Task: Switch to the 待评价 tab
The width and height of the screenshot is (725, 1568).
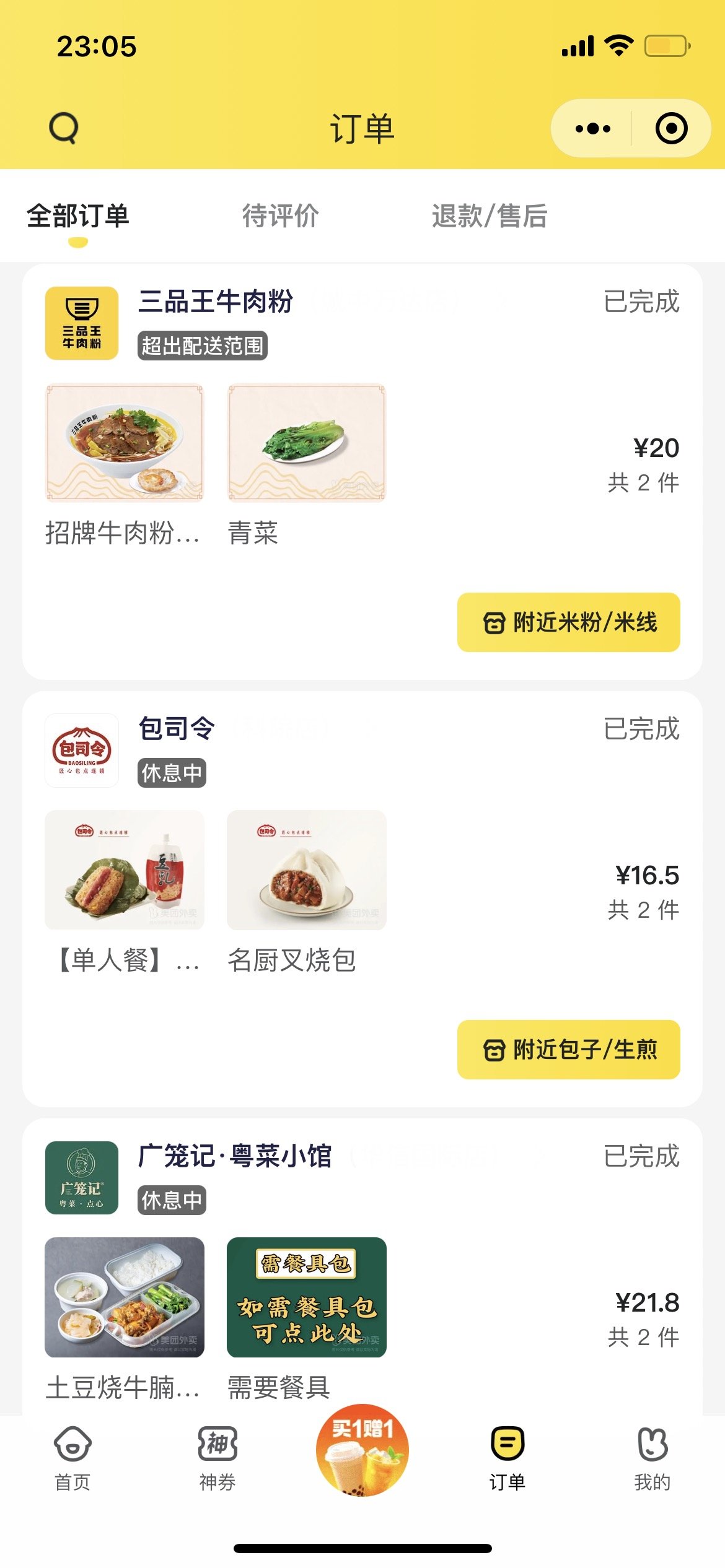Action: click(280, 216)
